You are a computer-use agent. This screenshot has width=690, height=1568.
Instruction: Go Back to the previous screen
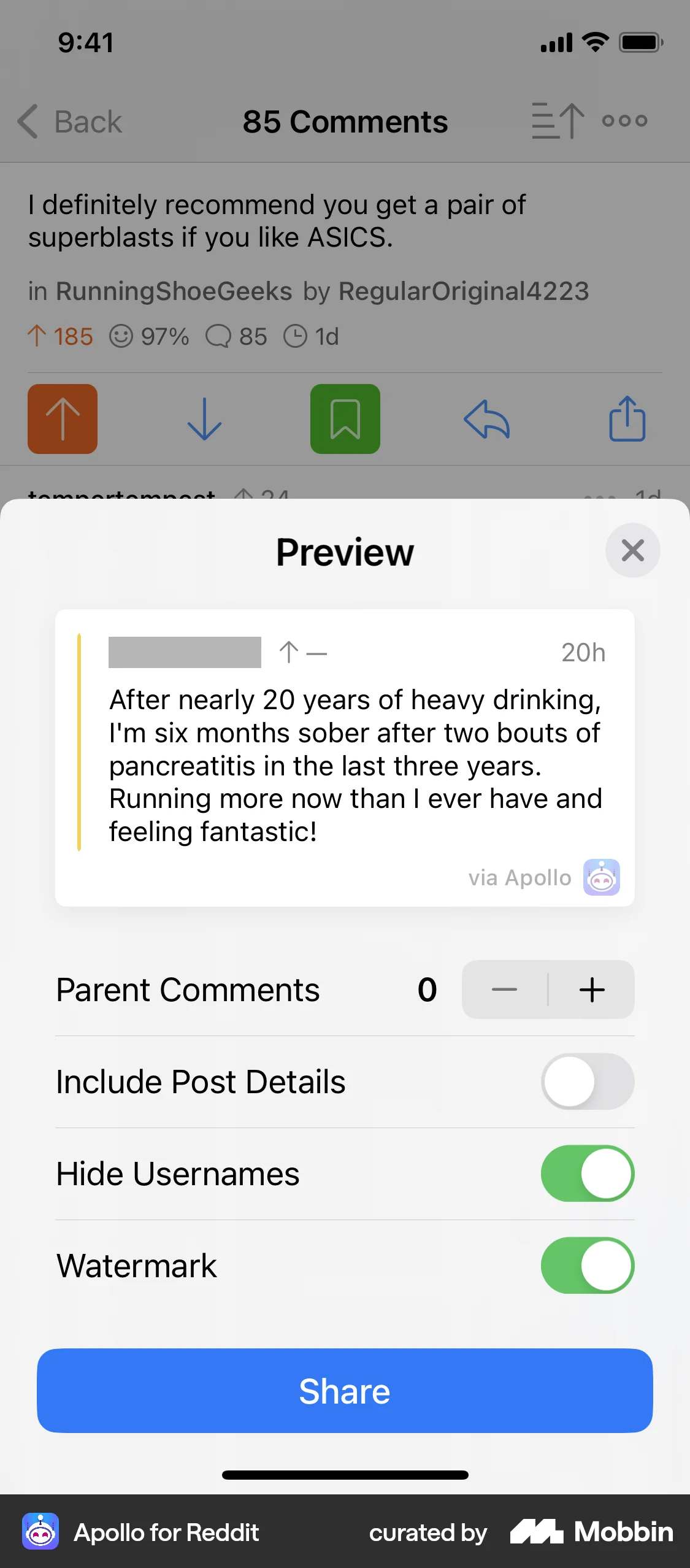pos(69,121)
